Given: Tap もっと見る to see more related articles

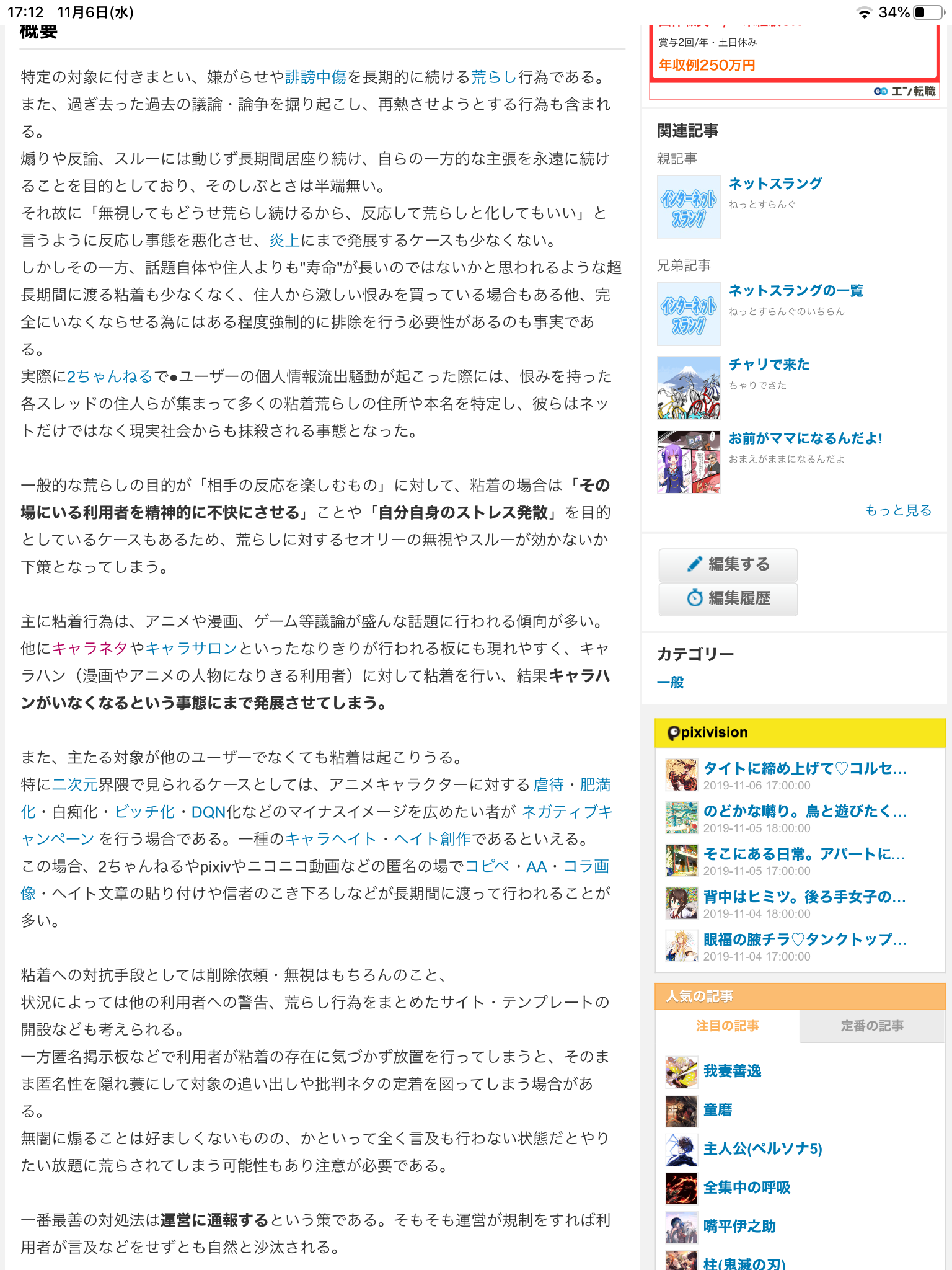Looking at the screenshot, I should point(898,510).
